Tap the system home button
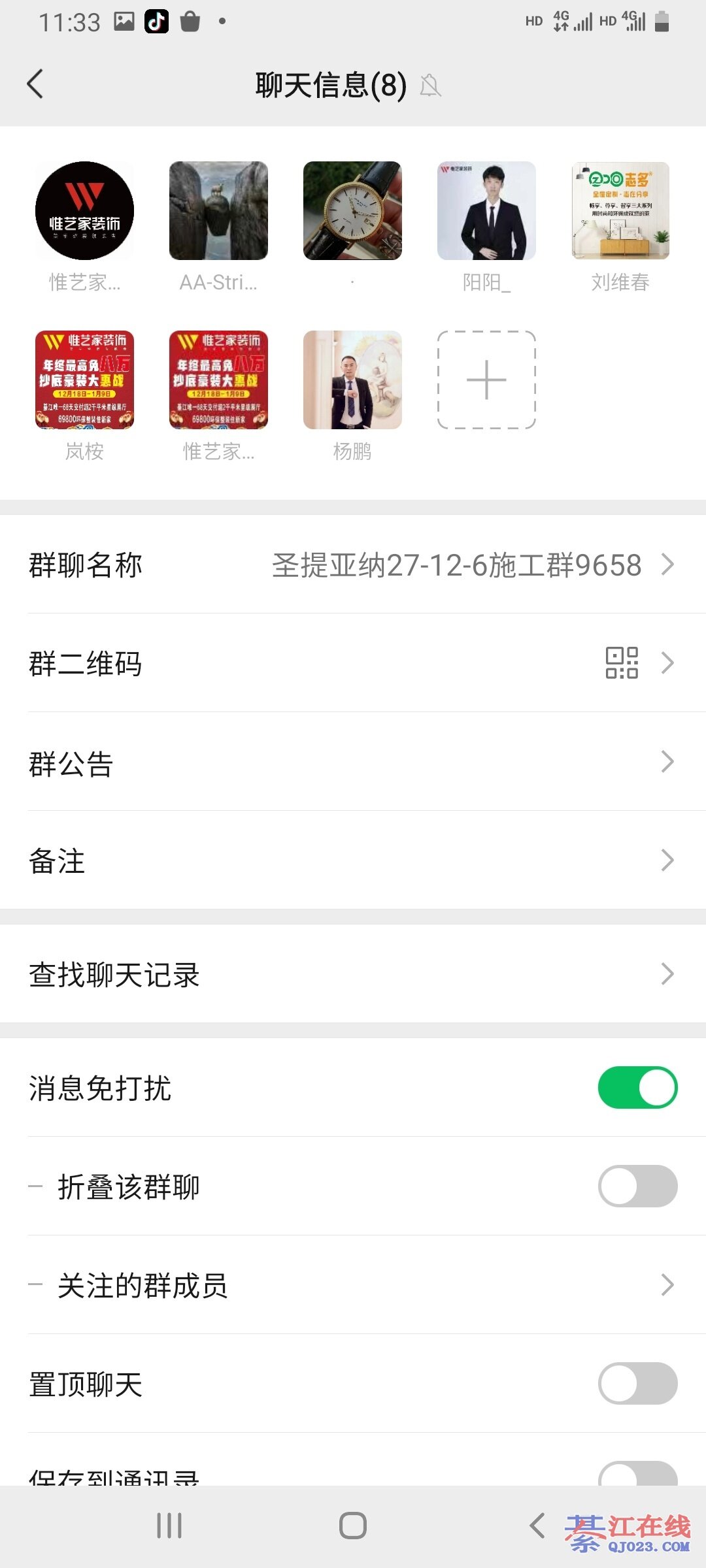The width and height of the screenshot is (706, 1568). (x=353, y=1526)
